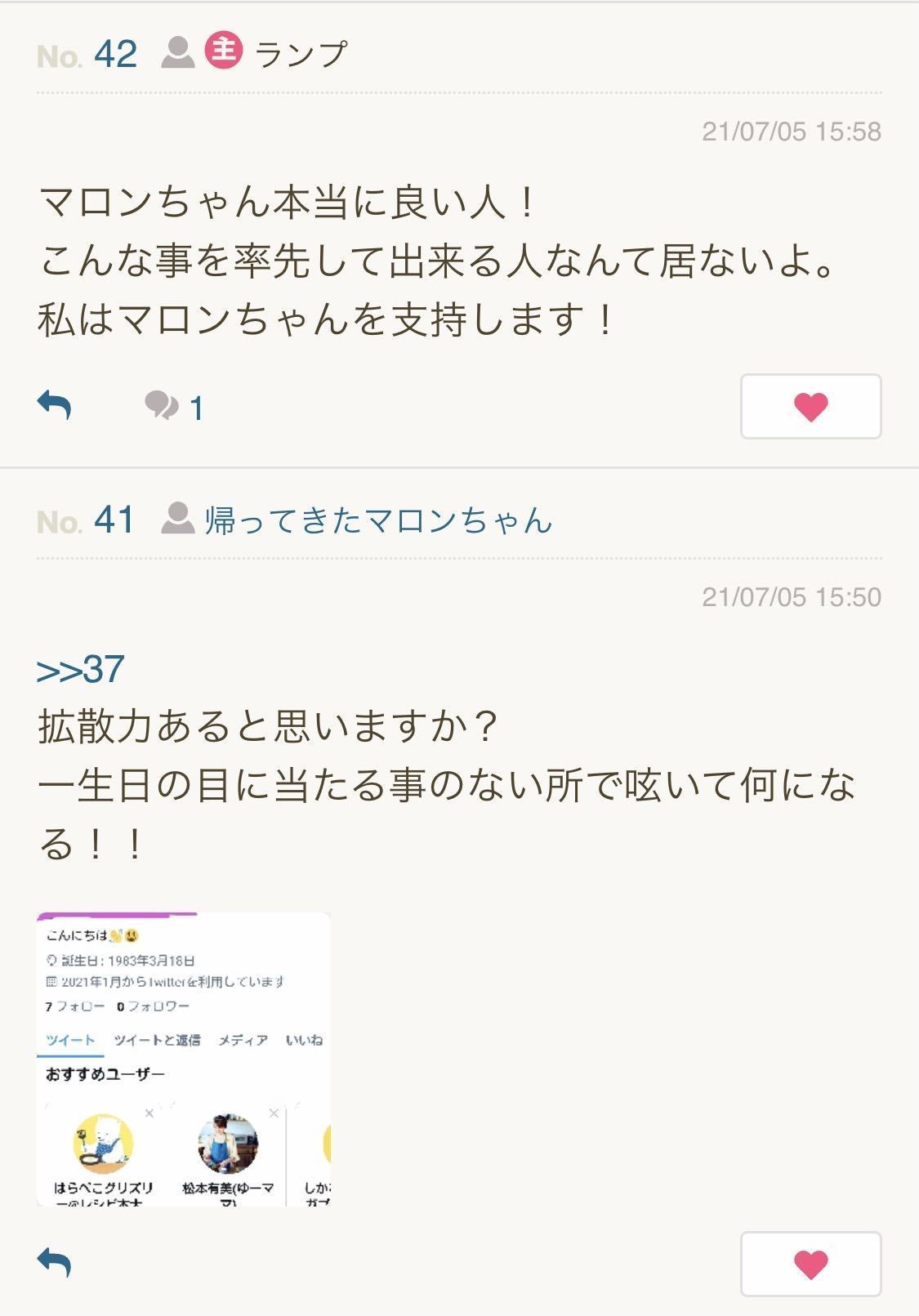Viewport: 919px width, 1316px height.
Task: Open the attached Twitter screenshot in post 41
Action: click(x=184, y=1059)
